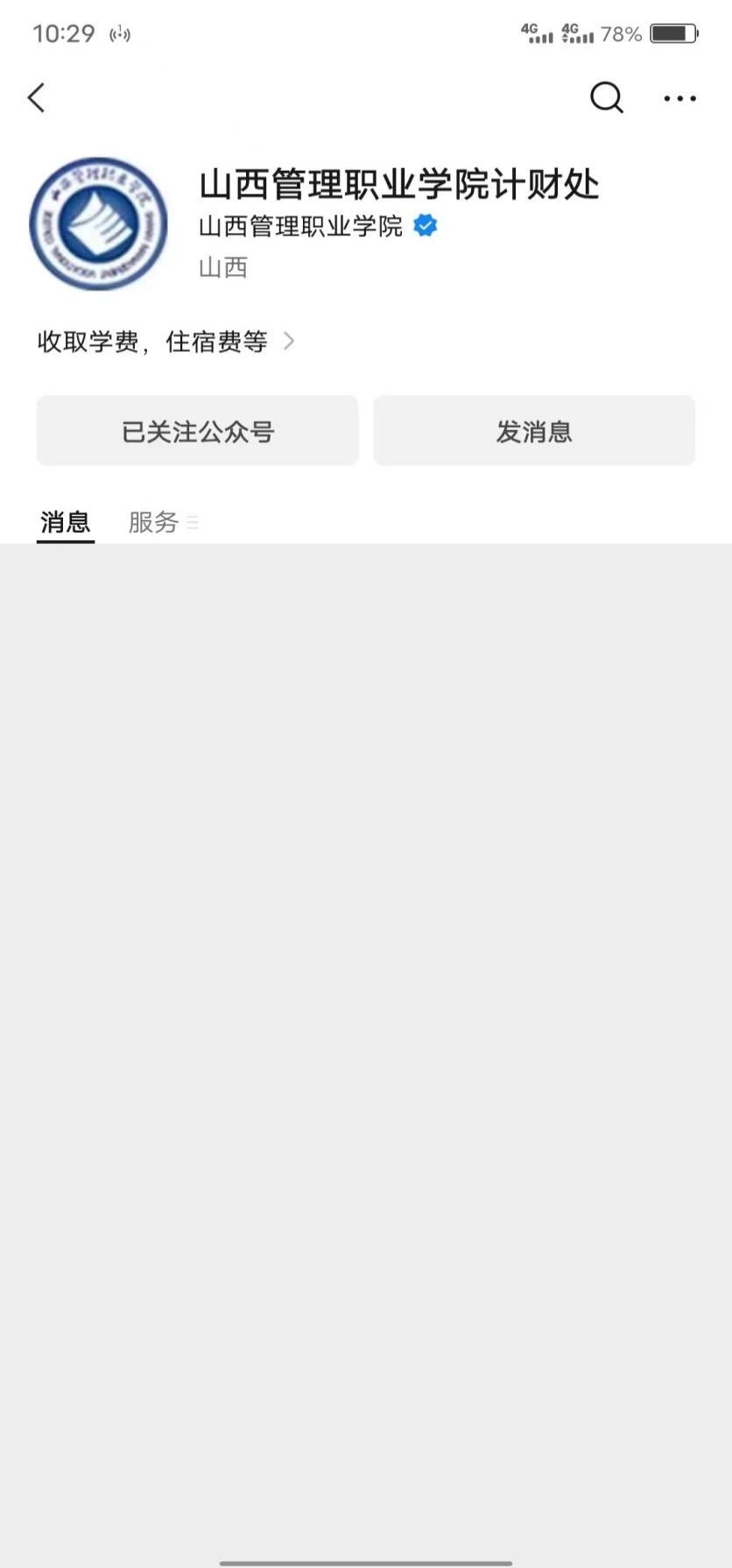Open the account avatar image

(x=98, y=224)
